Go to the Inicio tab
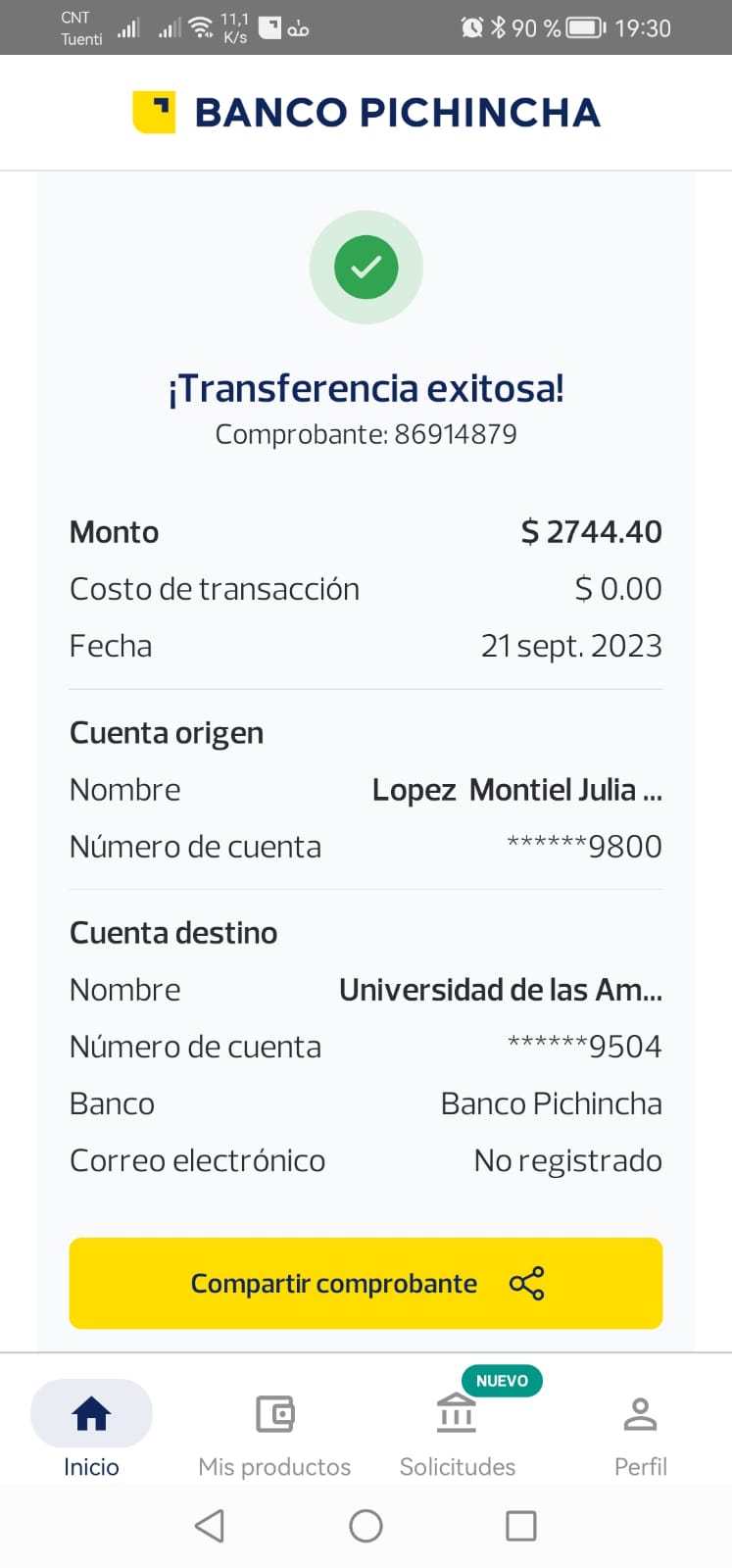Screen dimensions: 732x1568 pyautogui.click(x=91, y=1430)
